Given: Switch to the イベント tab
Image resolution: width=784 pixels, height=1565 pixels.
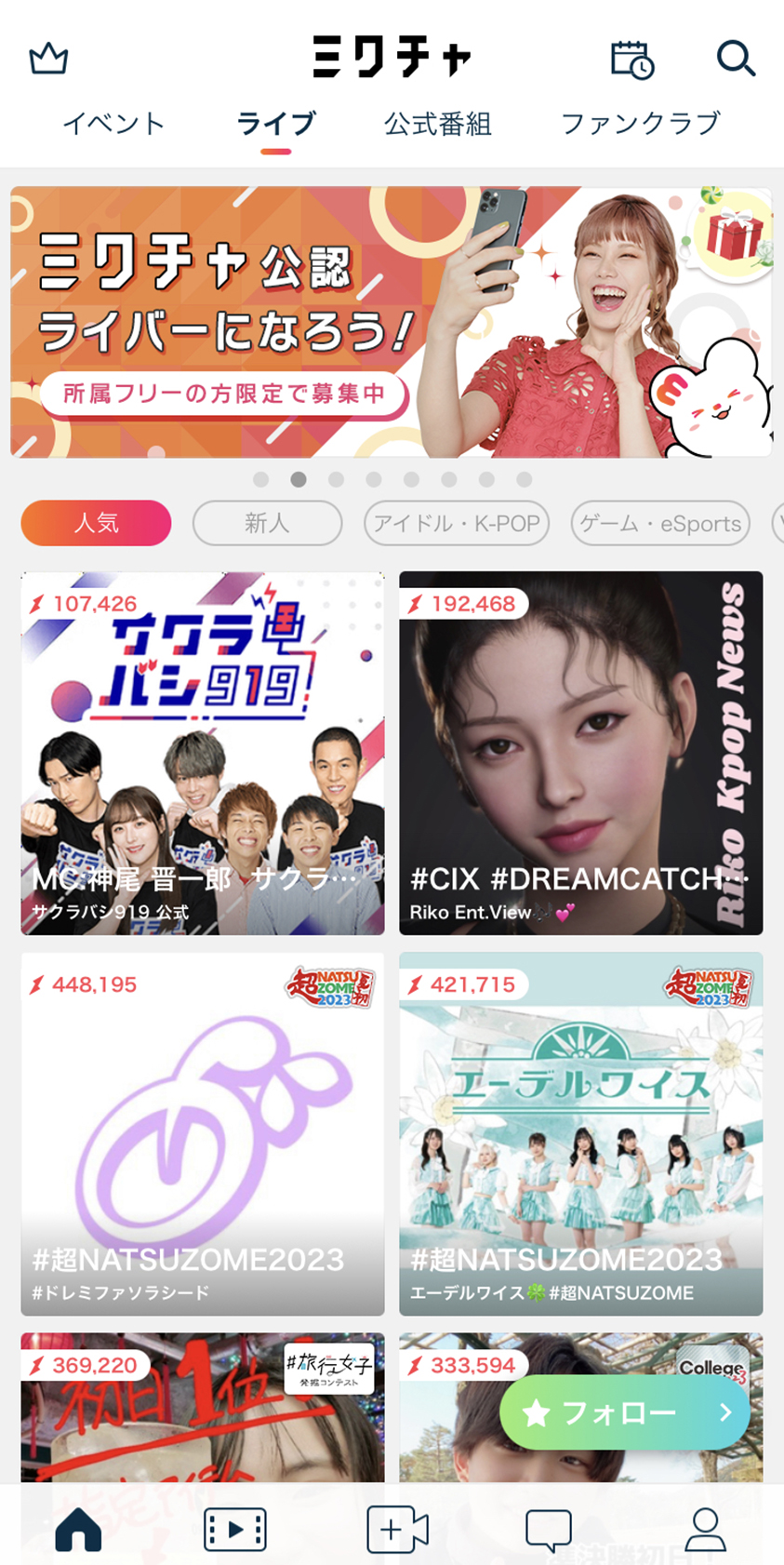Looking at the screenshot, I should pyautogui.click(x=113, y=124).
